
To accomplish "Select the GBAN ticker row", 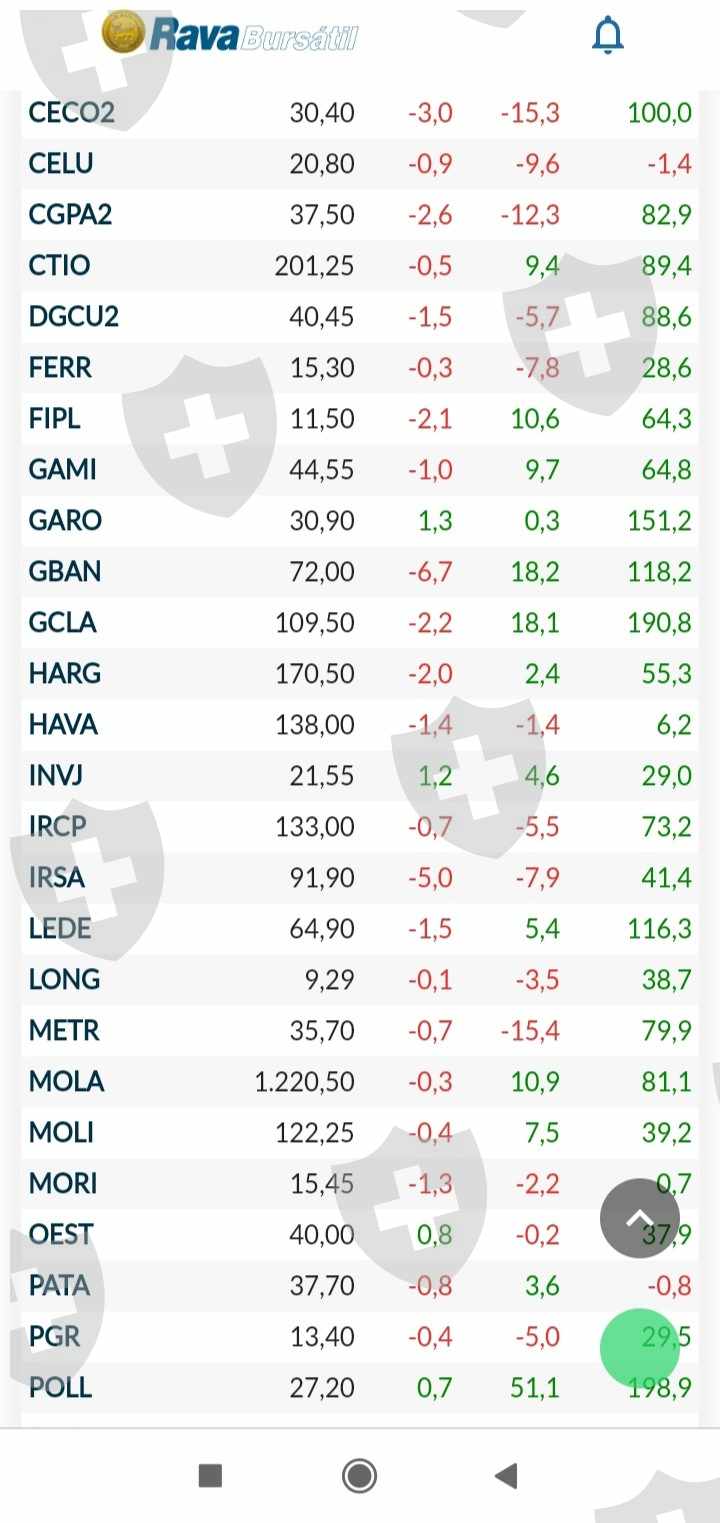I will pos(360,572).
